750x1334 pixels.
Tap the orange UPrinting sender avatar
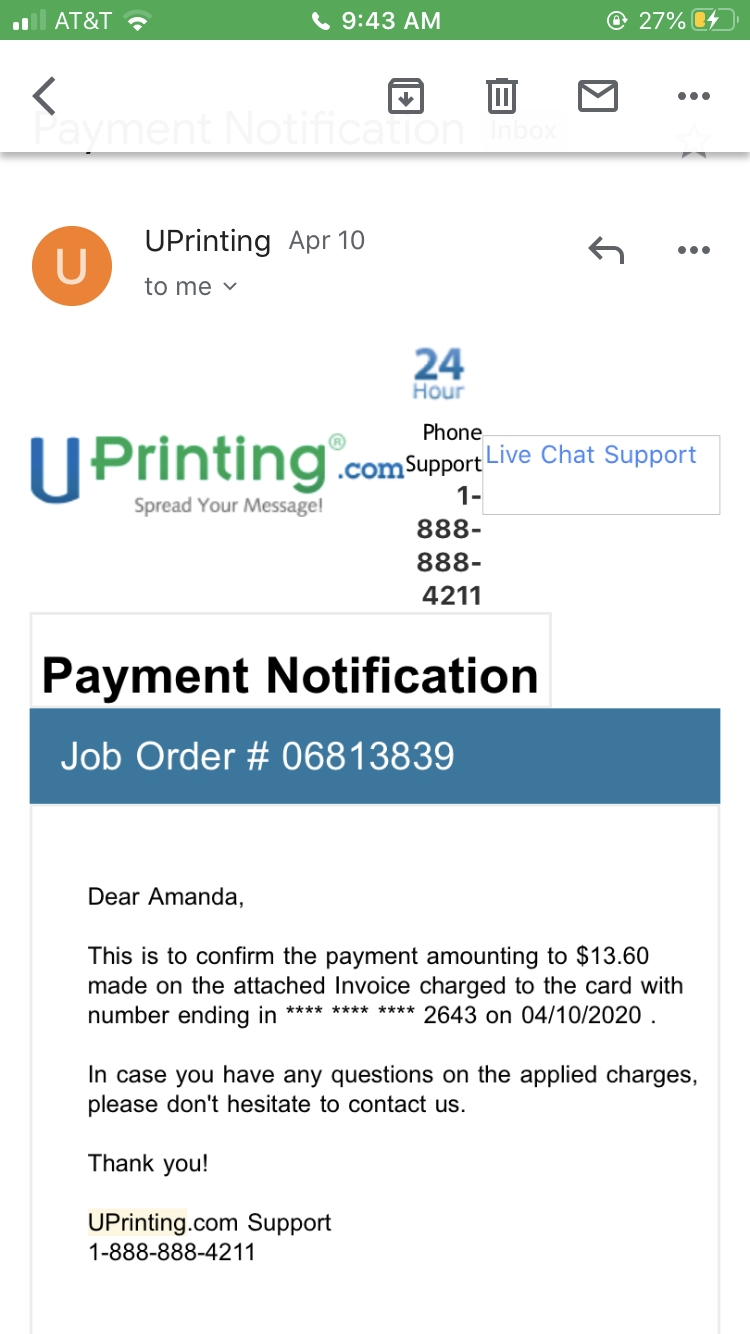(71, 265)
